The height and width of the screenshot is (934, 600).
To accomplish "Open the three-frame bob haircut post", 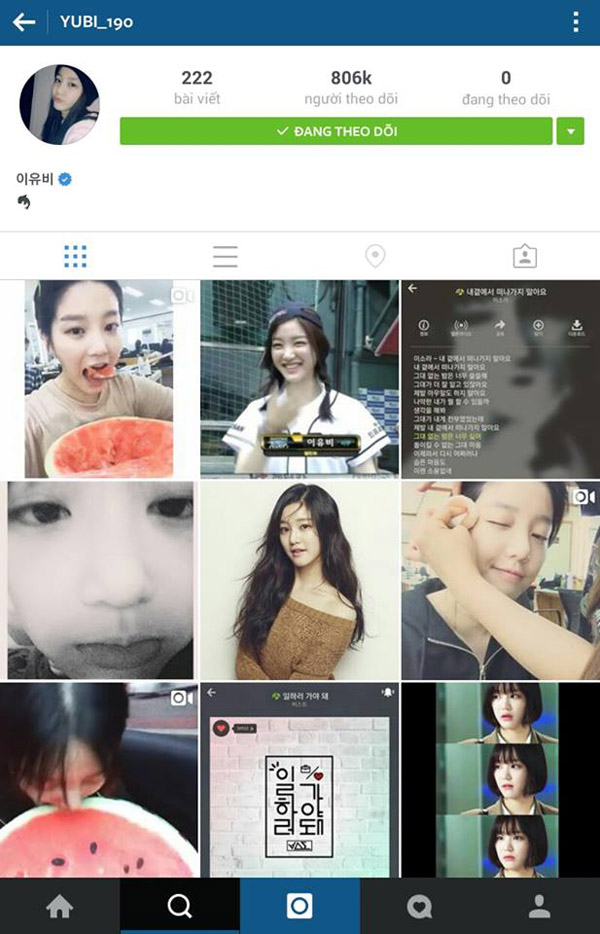I will 500,780.
